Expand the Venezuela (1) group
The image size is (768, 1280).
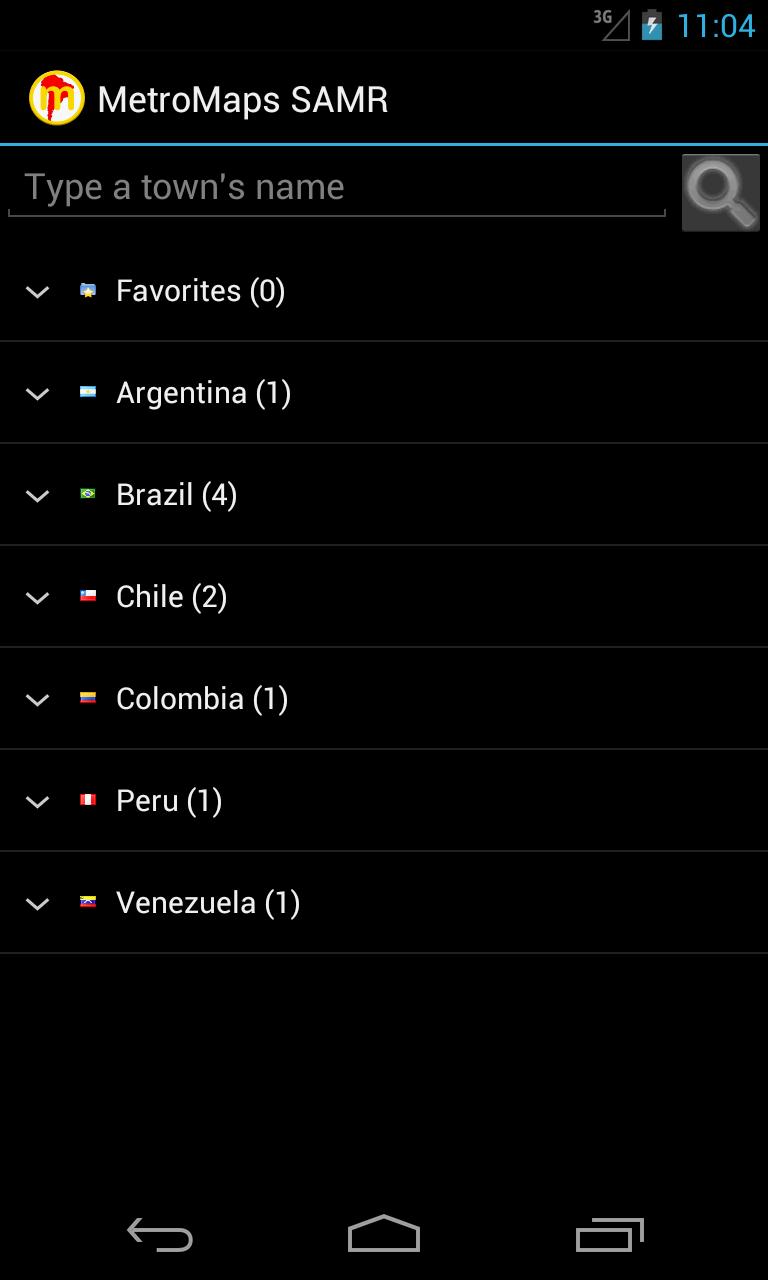pyautogui.click(x=207, y=903)
